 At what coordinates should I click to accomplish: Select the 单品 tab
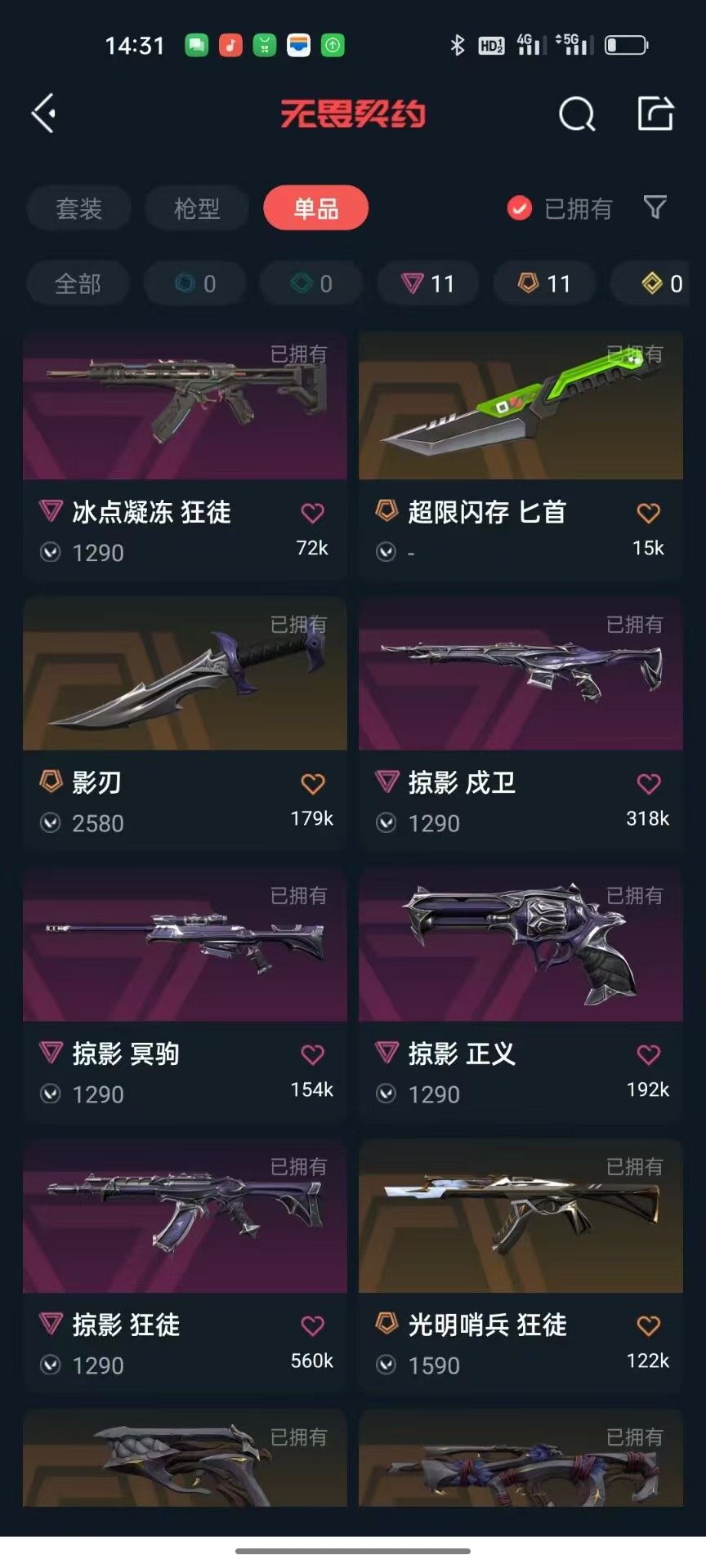315,208
